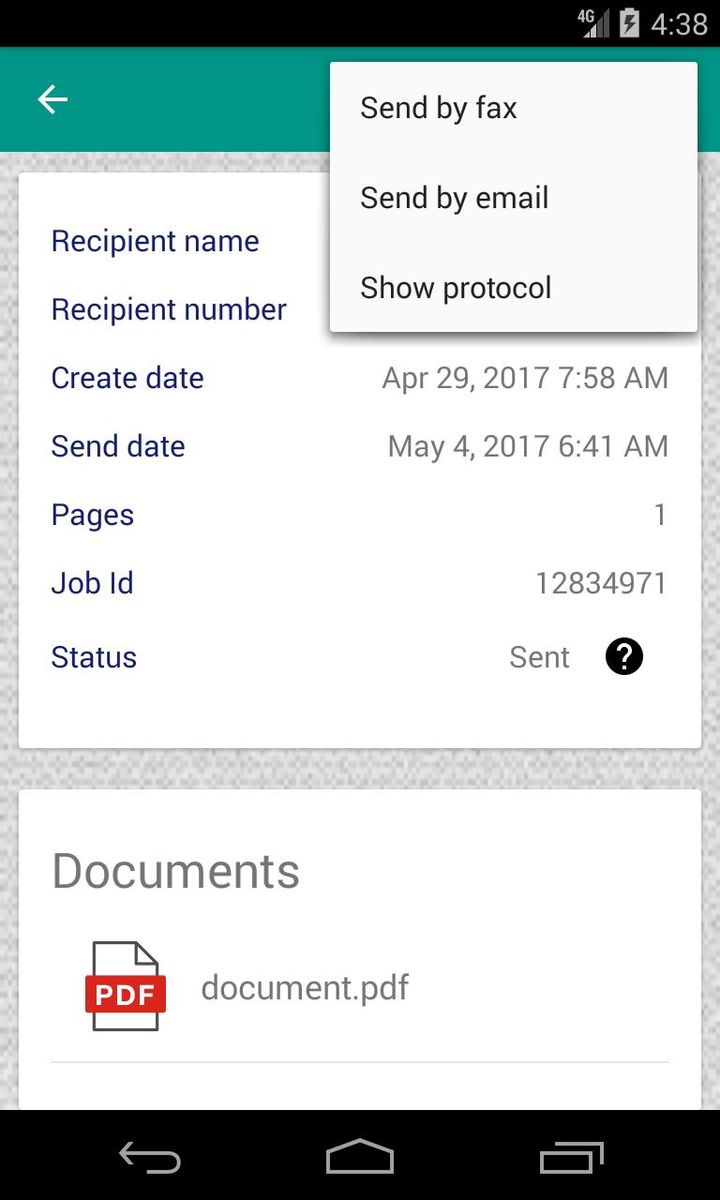This screenshot has height=1200, width=720.
Task: Choose Show protocol in the popup menu
Action: 455,287
